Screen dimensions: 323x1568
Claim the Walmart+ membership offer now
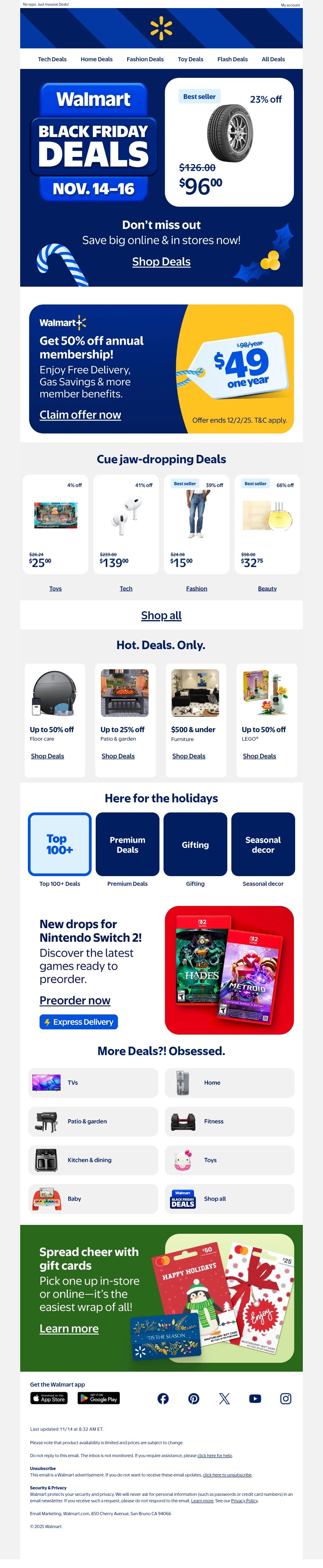80,414
